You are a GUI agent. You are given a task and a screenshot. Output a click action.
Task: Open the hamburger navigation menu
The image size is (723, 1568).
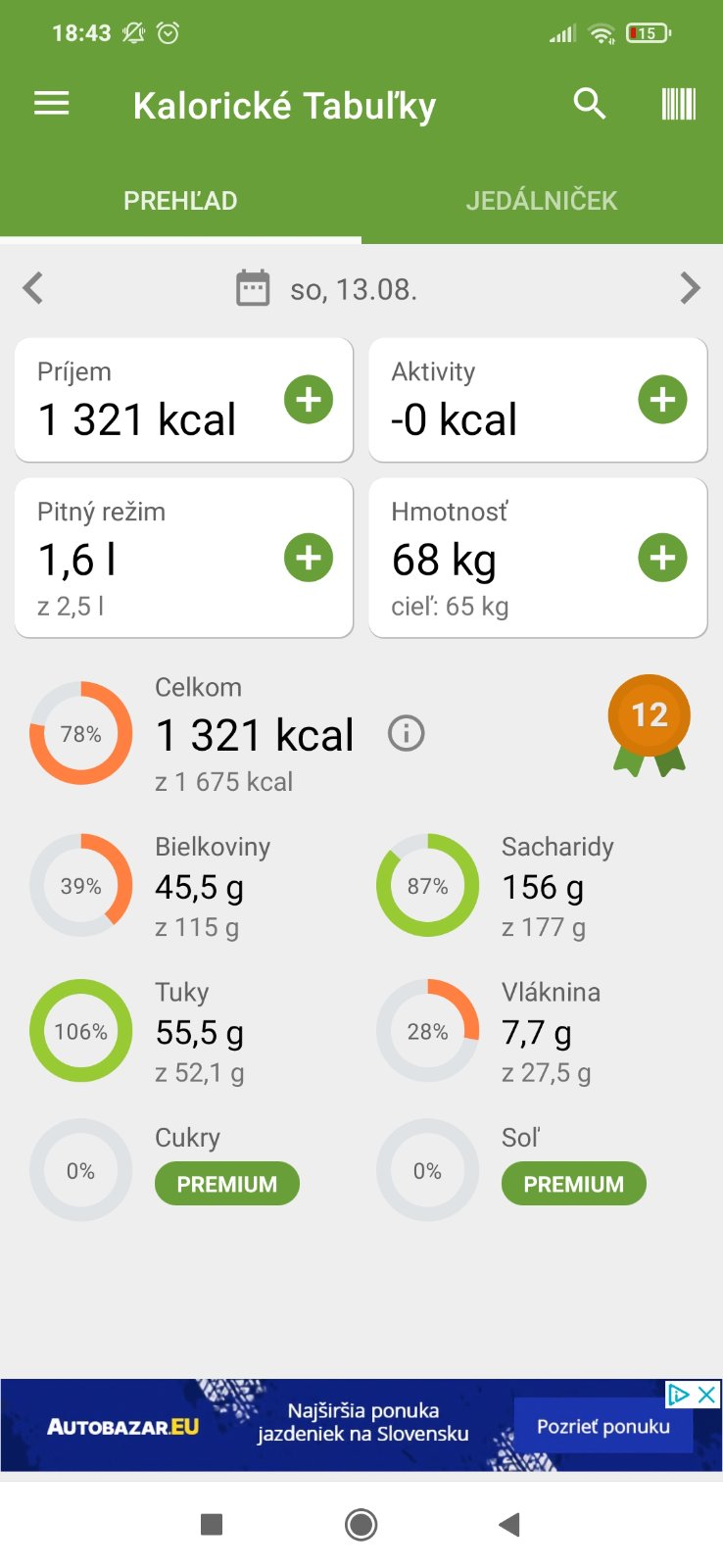(52, 104)
